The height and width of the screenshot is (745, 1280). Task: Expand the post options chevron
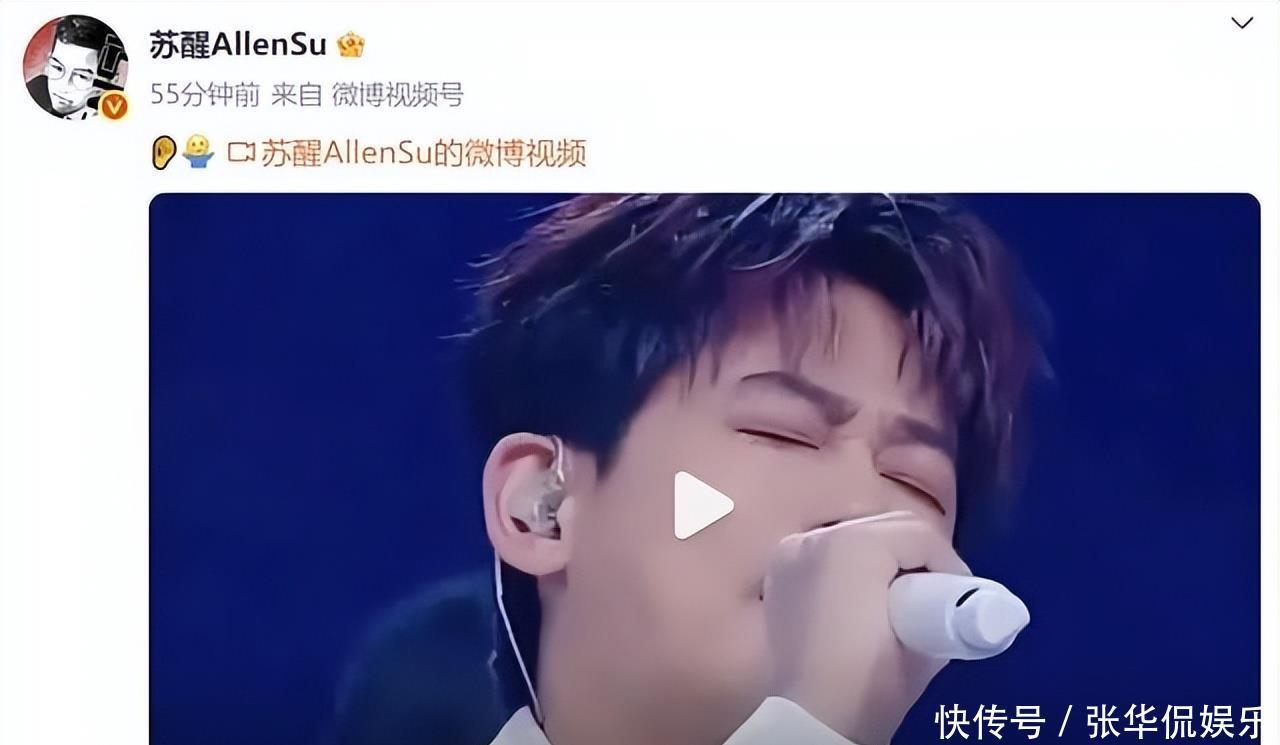pos(1241,23)
